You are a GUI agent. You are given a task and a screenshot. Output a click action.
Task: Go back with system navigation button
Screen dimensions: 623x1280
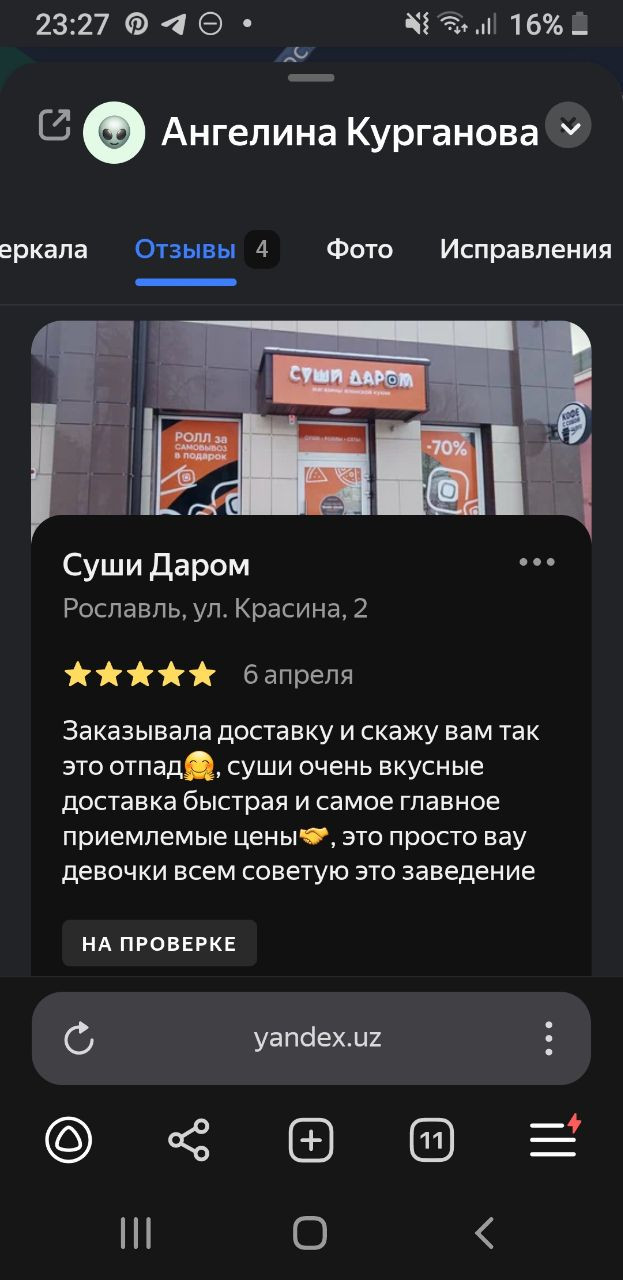[x=484, y=1233]
